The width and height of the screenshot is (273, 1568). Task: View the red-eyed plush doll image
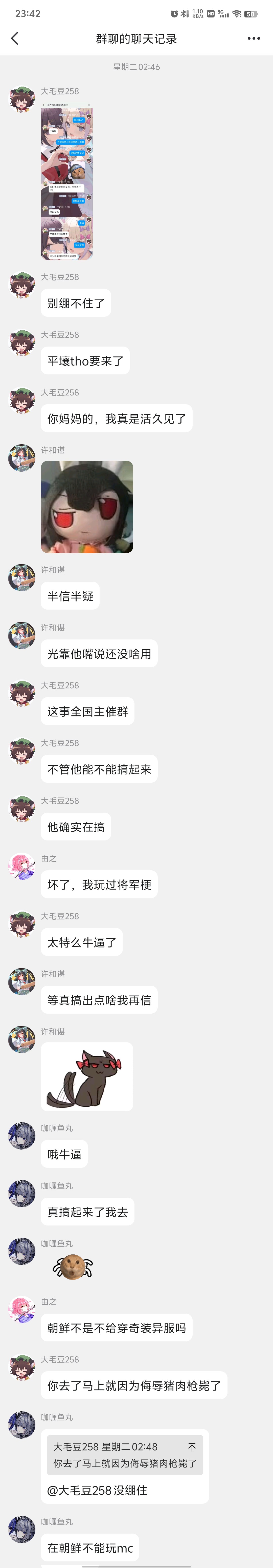[x=87, y=507]
